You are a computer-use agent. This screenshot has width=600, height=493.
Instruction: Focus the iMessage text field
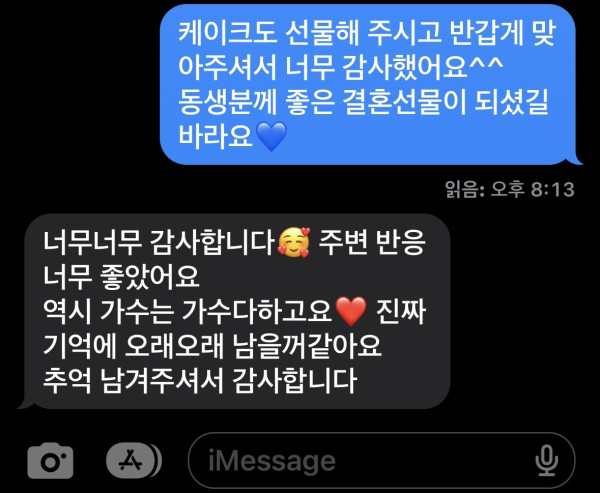pyautogui.click(x=360, y=460)
